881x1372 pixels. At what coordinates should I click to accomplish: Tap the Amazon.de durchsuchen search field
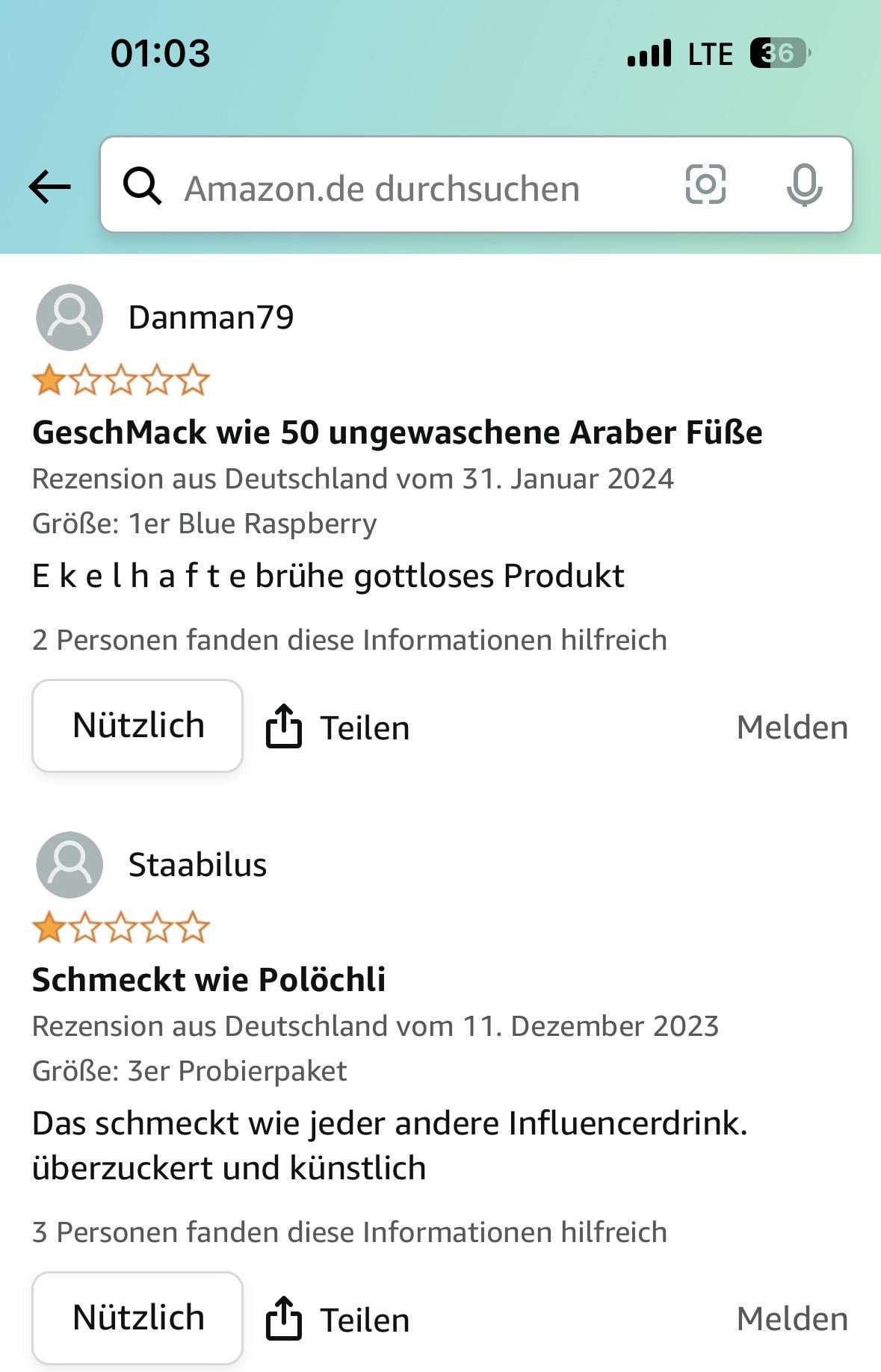click(x=381, y=188)
